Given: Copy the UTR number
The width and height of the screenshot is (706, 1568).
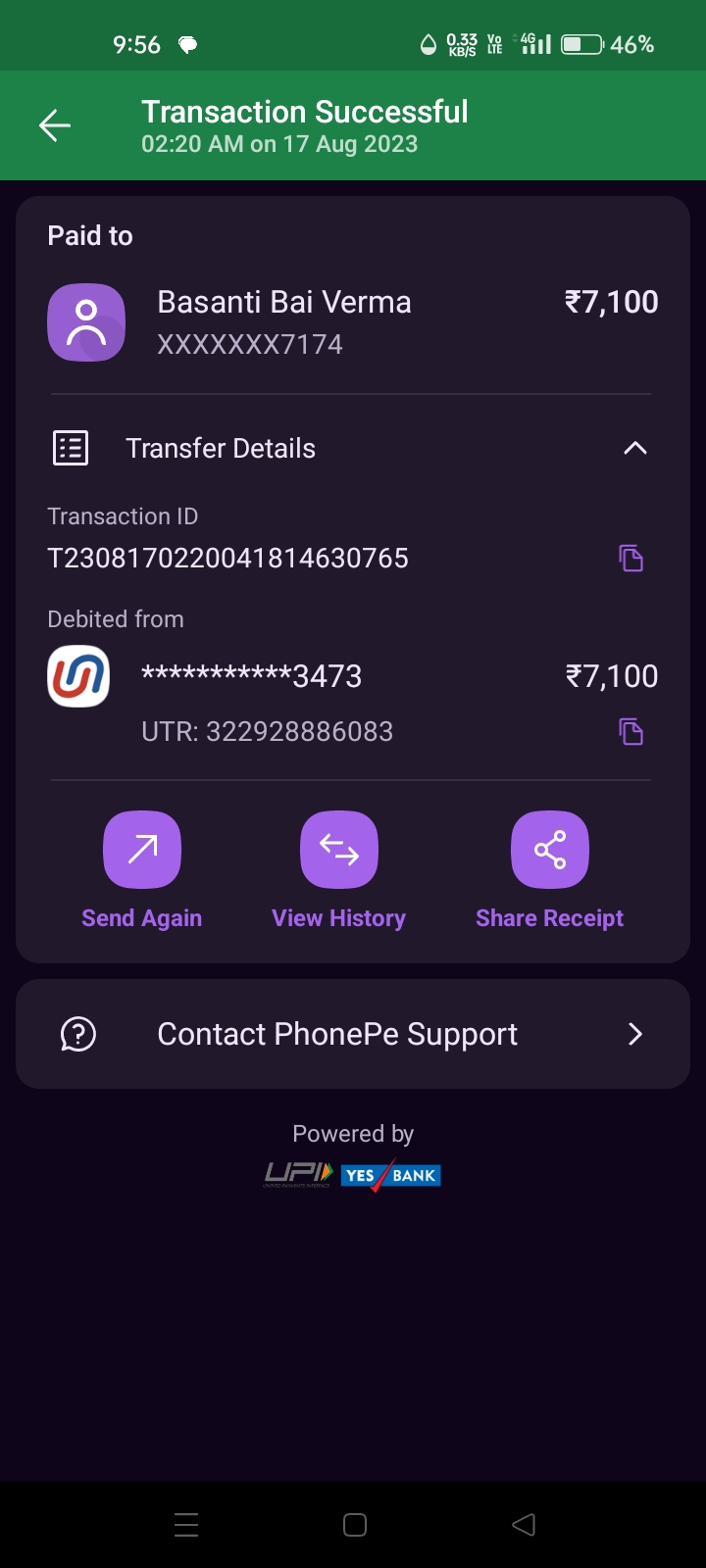Looking at the screenshot, I should pos(631,732).
